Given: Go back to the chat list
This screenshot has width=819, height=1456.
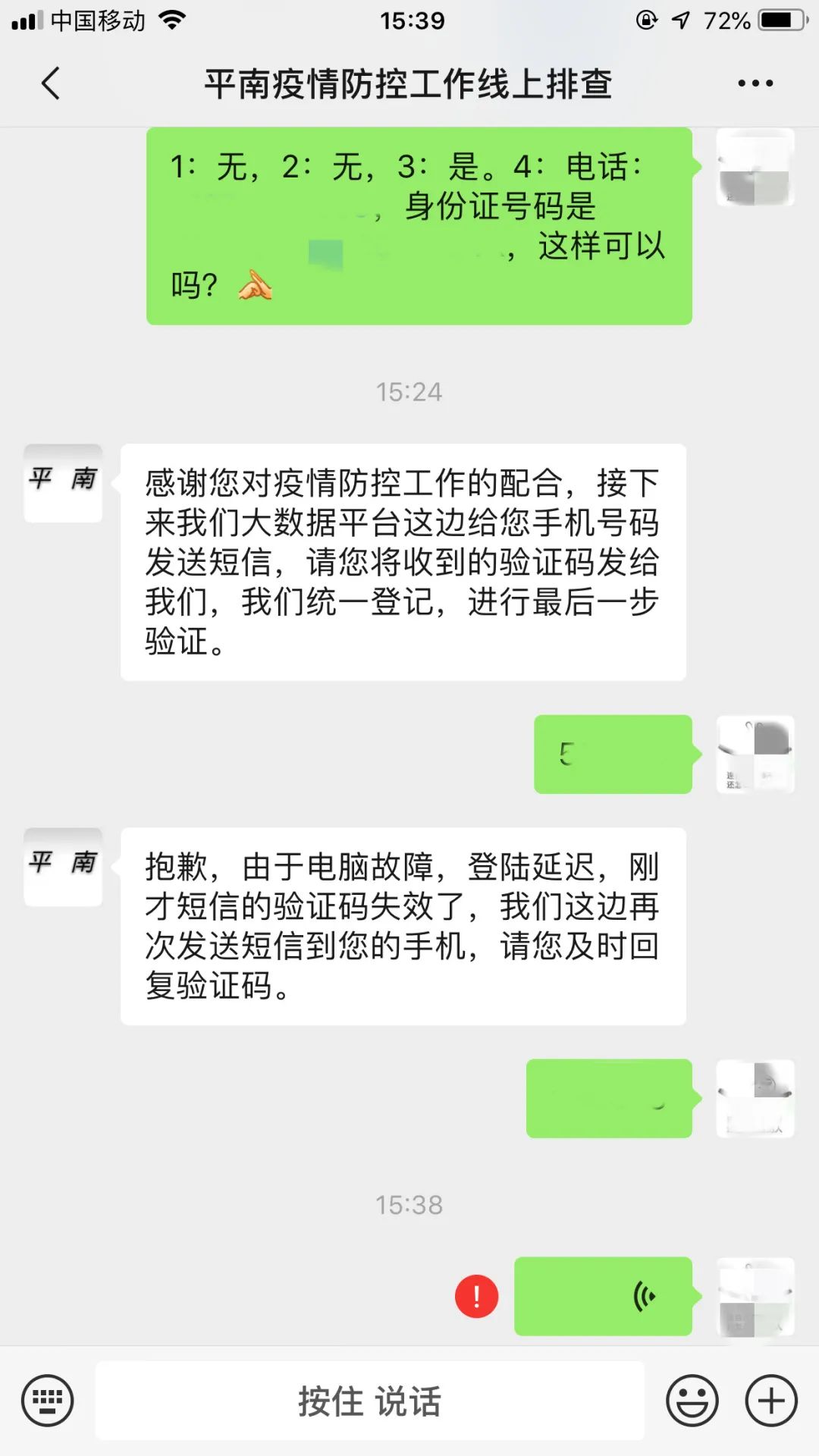Looking at the screenshot, I should (x=50, y=83).
